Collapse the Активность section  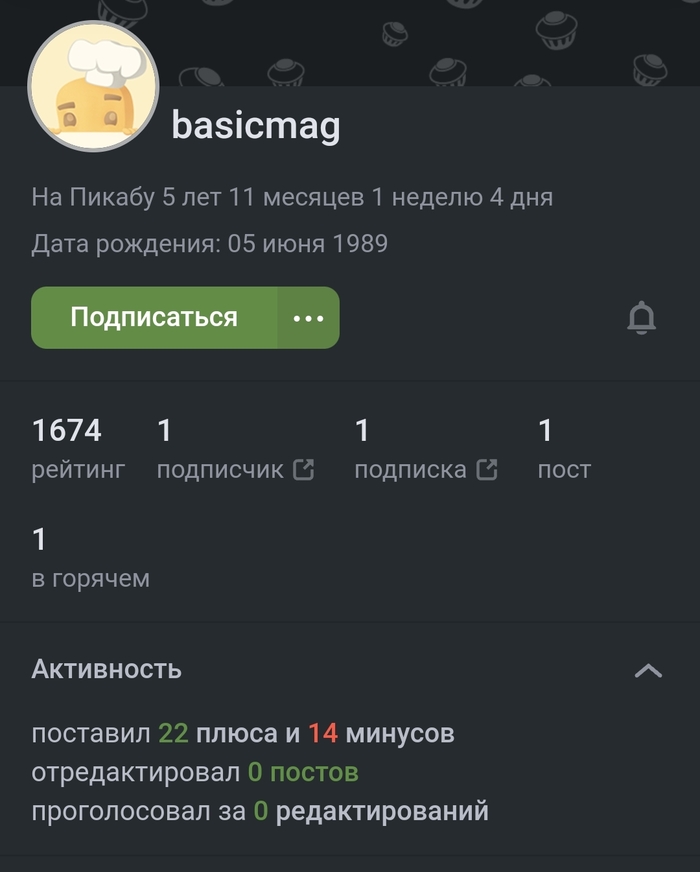tap(648, 670)
